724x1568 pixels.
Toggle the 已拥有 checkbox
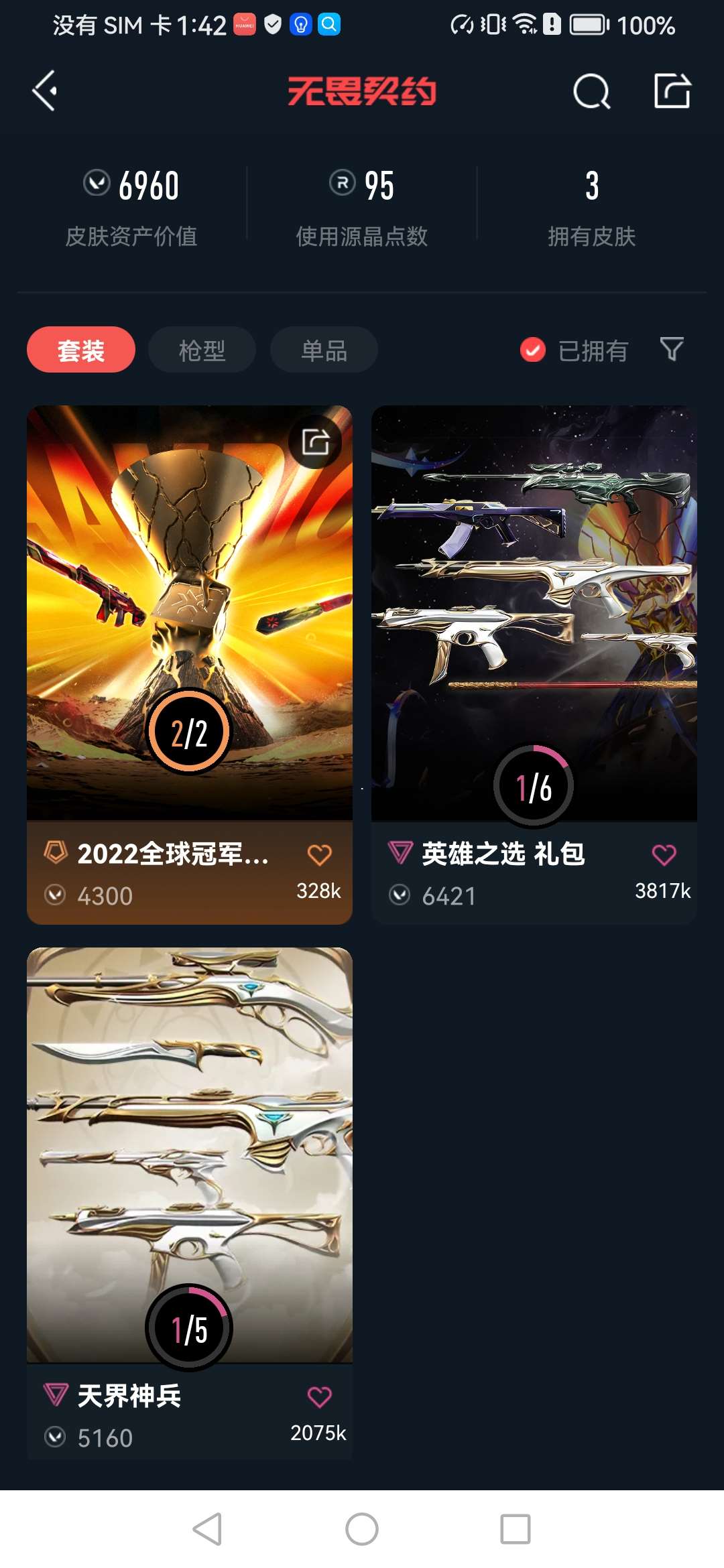[533, 350]
